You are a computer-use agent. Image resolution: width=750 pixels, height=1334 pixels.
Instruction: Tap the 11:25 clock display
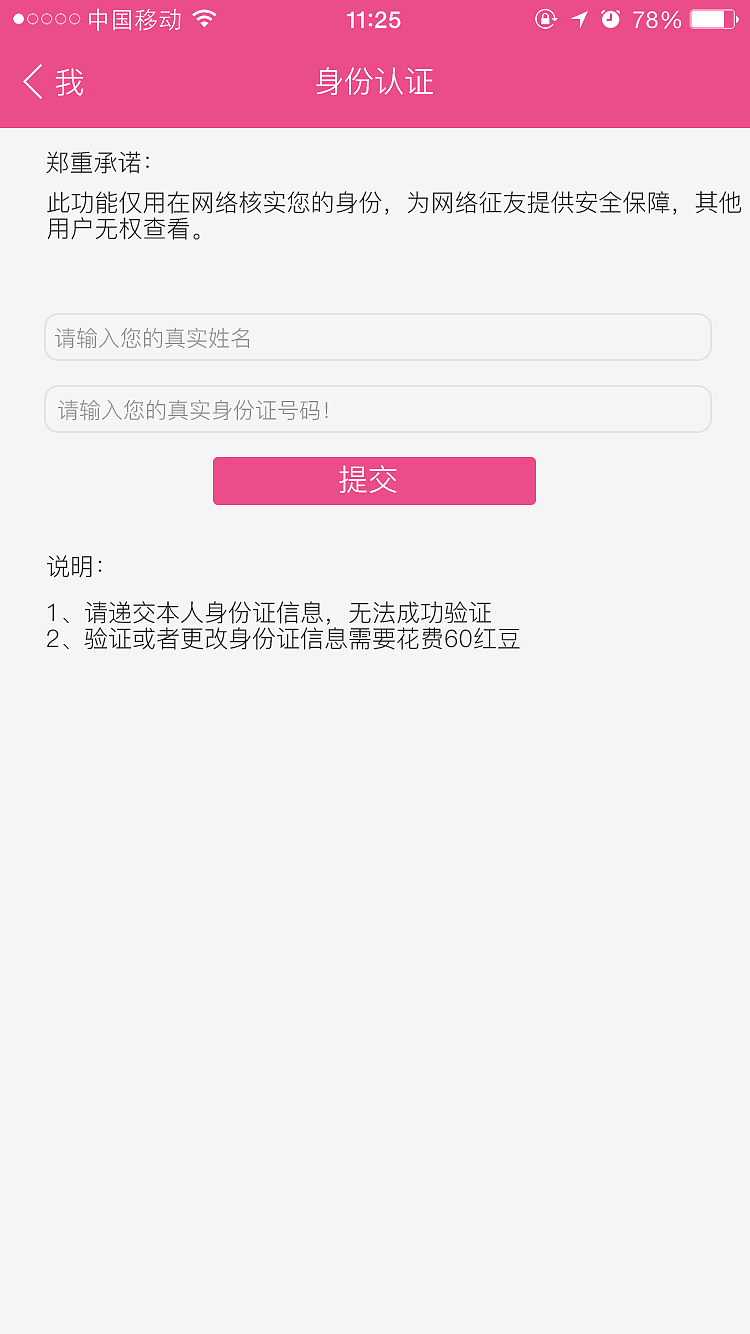[x=374, y=18]
